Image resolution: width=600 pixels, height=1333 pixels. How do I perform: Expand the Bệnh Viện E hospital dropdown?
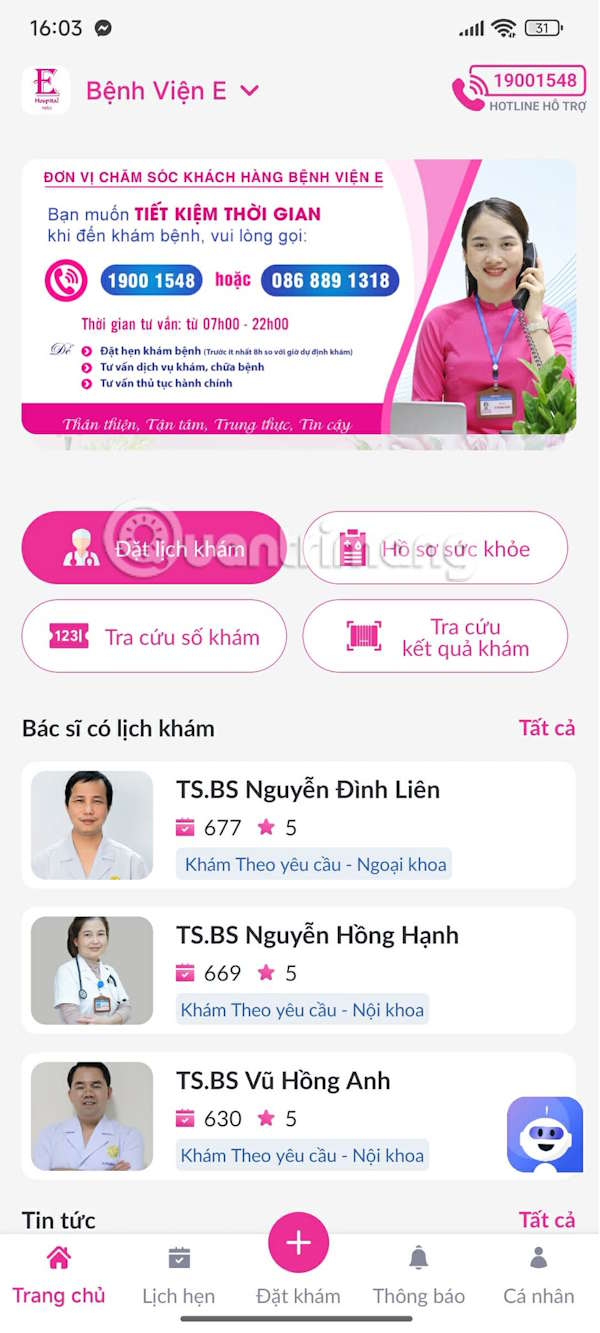[x=249, y=91]
